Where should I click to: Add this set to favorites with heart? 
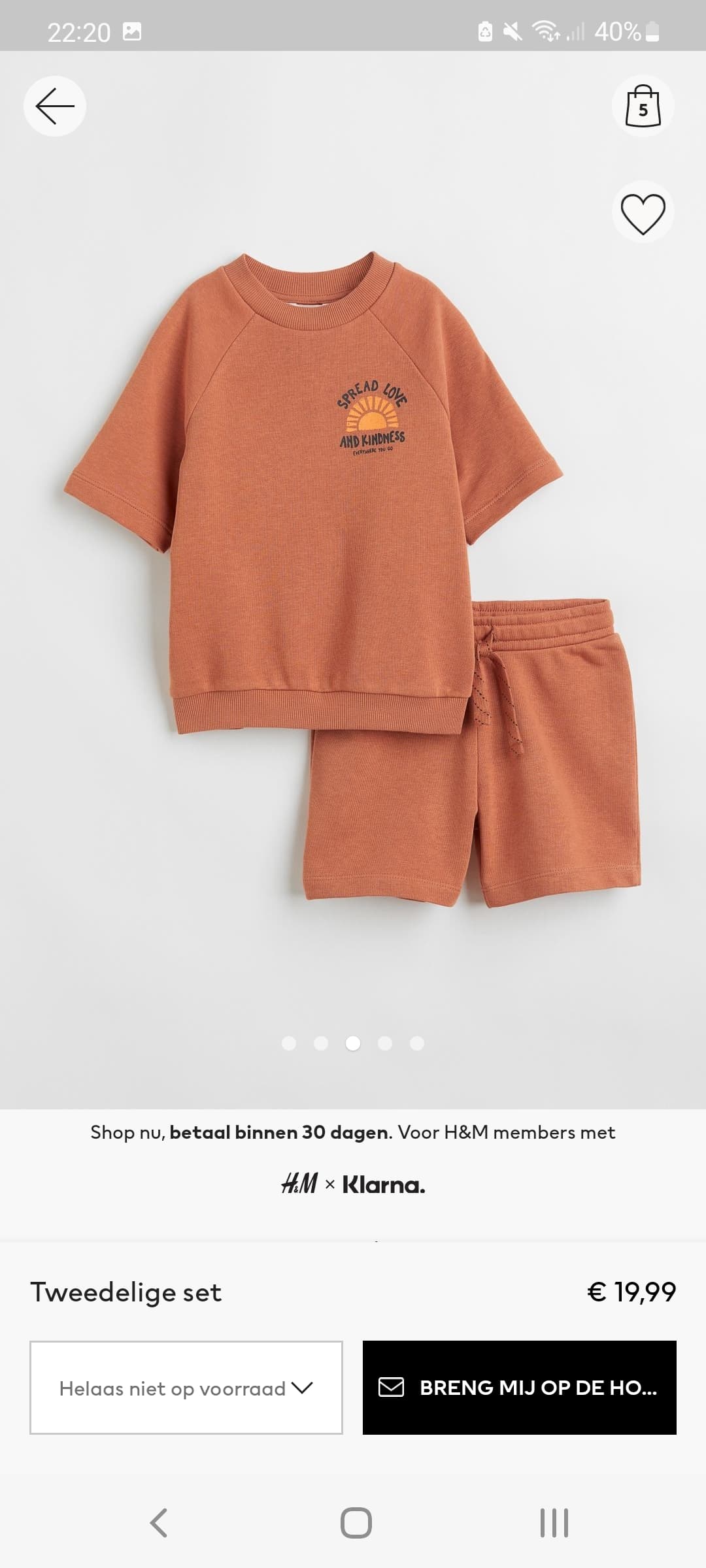[643, 212]
